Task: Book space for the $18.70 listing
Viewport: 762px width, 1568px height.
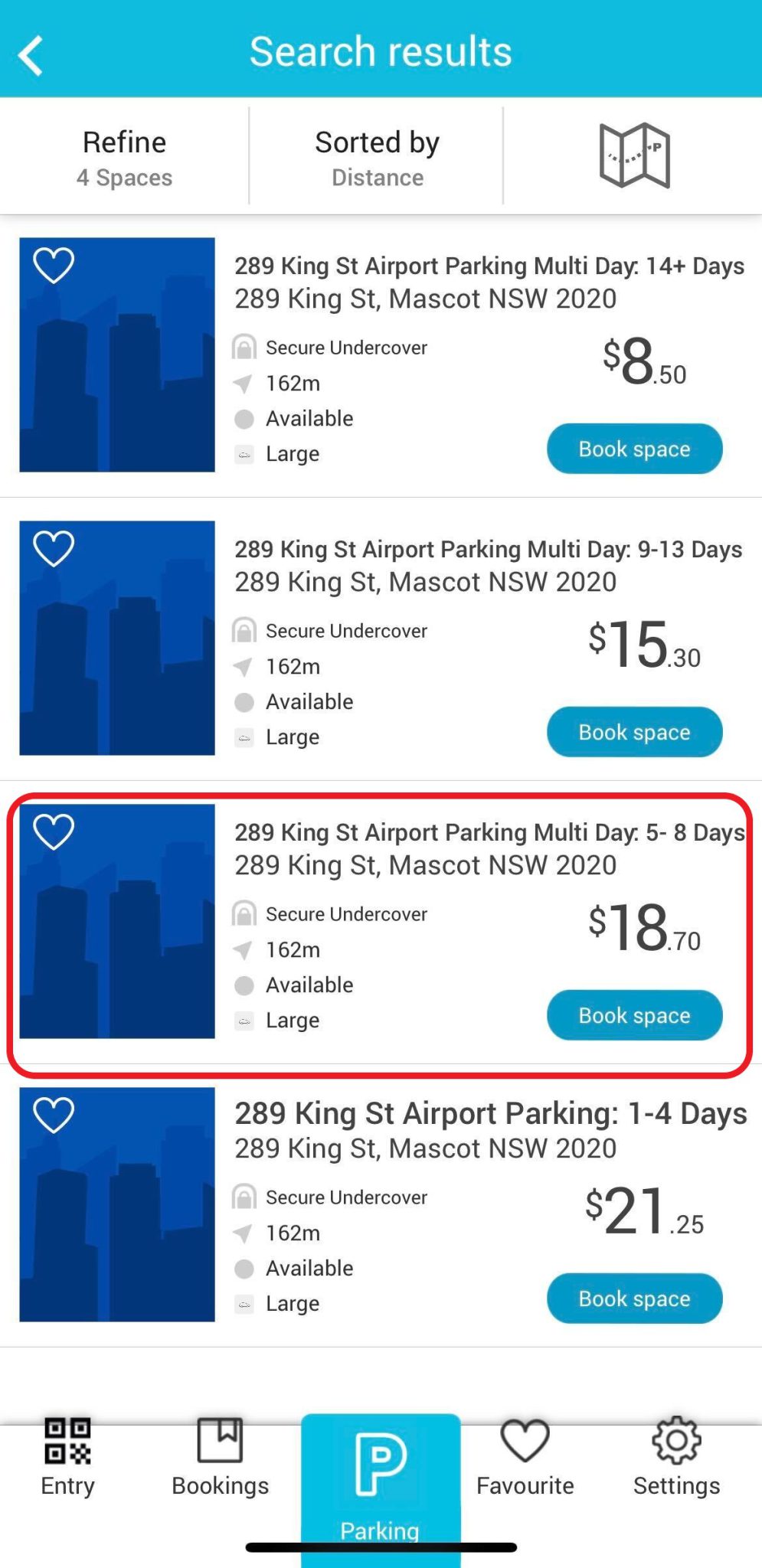Action: pyautogui.click(x=634, y=1015)
